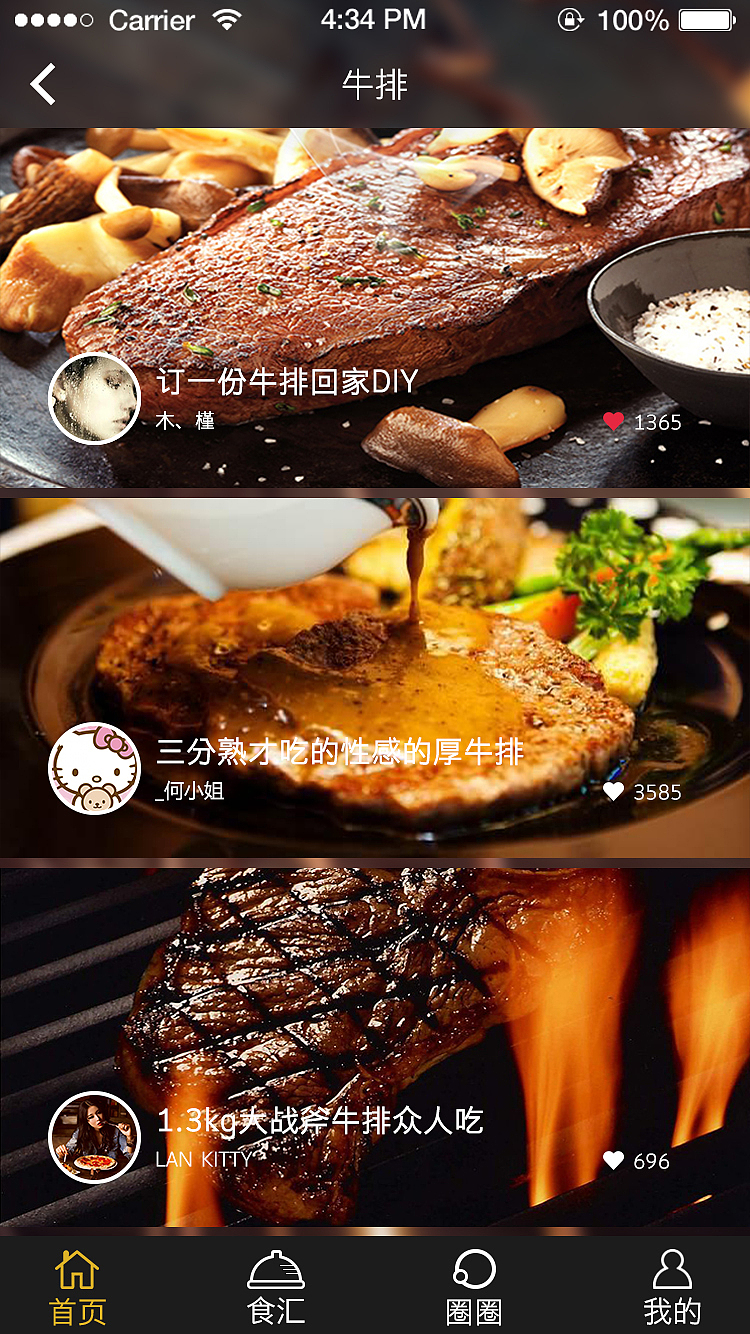Open the 订一份牛排回家DIY article
This screenshot has width=750, height=1334.
375,280
